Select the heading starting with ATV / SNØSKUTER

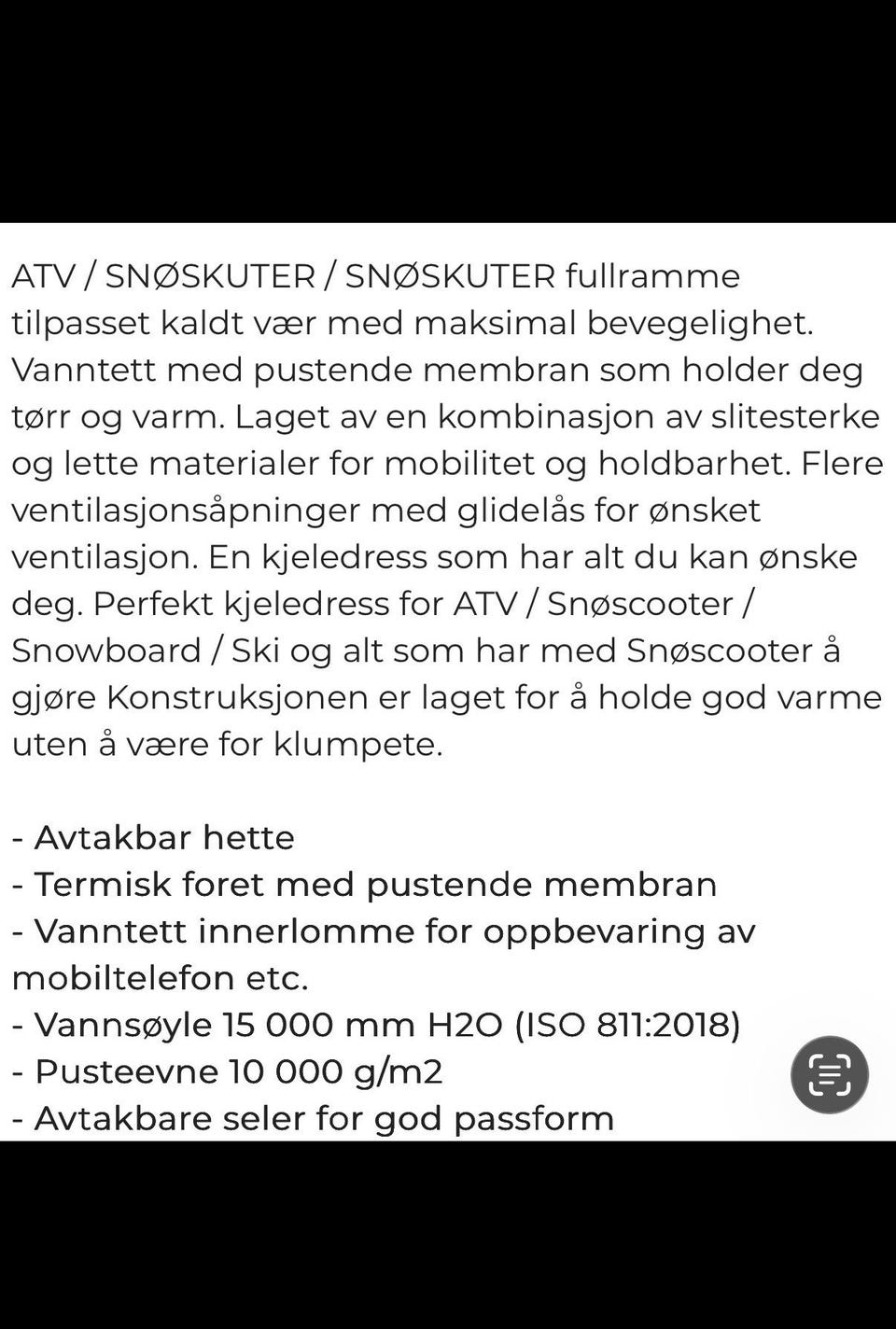(x=373, y=275)
